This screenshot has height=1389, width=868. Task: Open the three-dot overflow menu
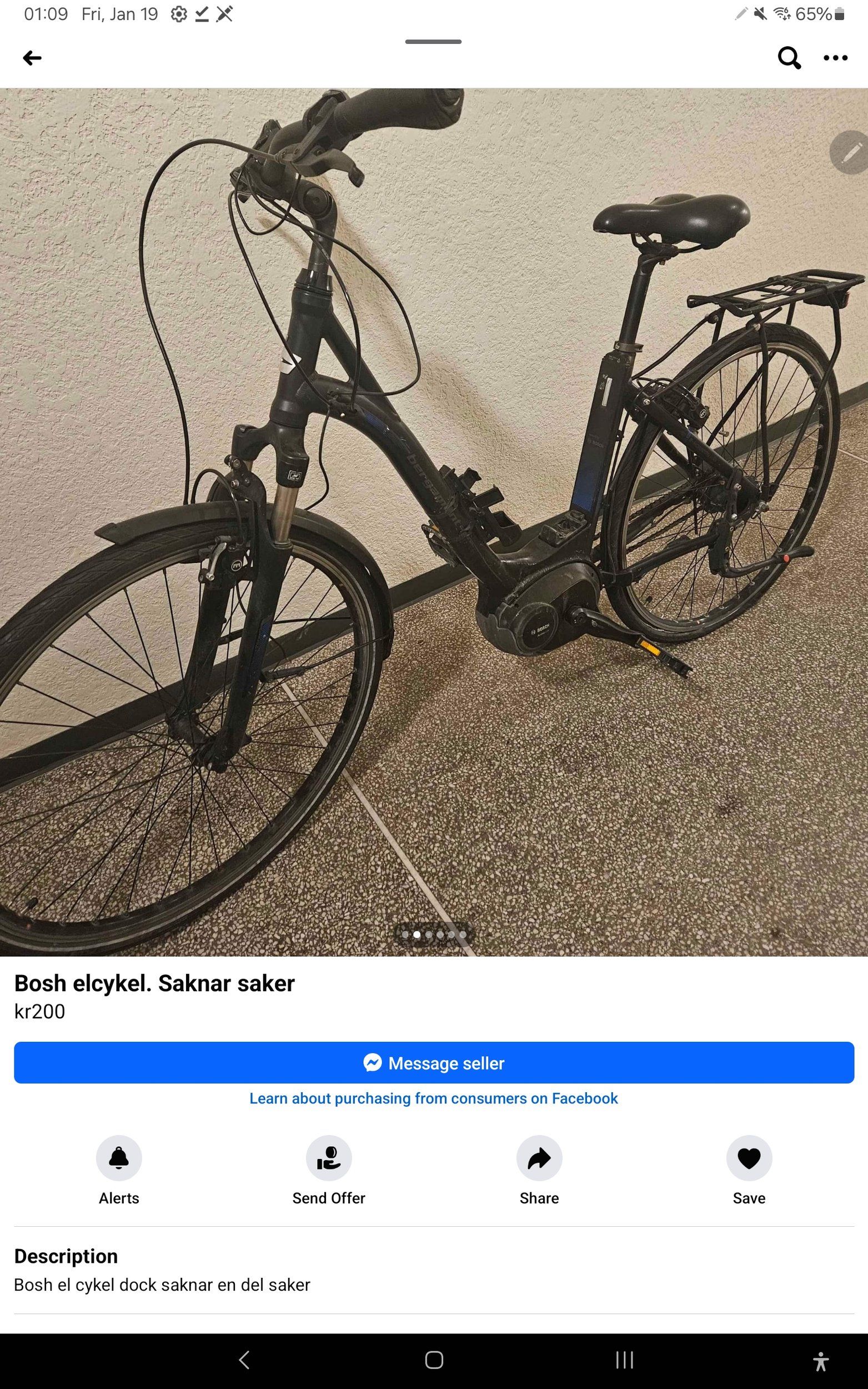pos(835,58)
